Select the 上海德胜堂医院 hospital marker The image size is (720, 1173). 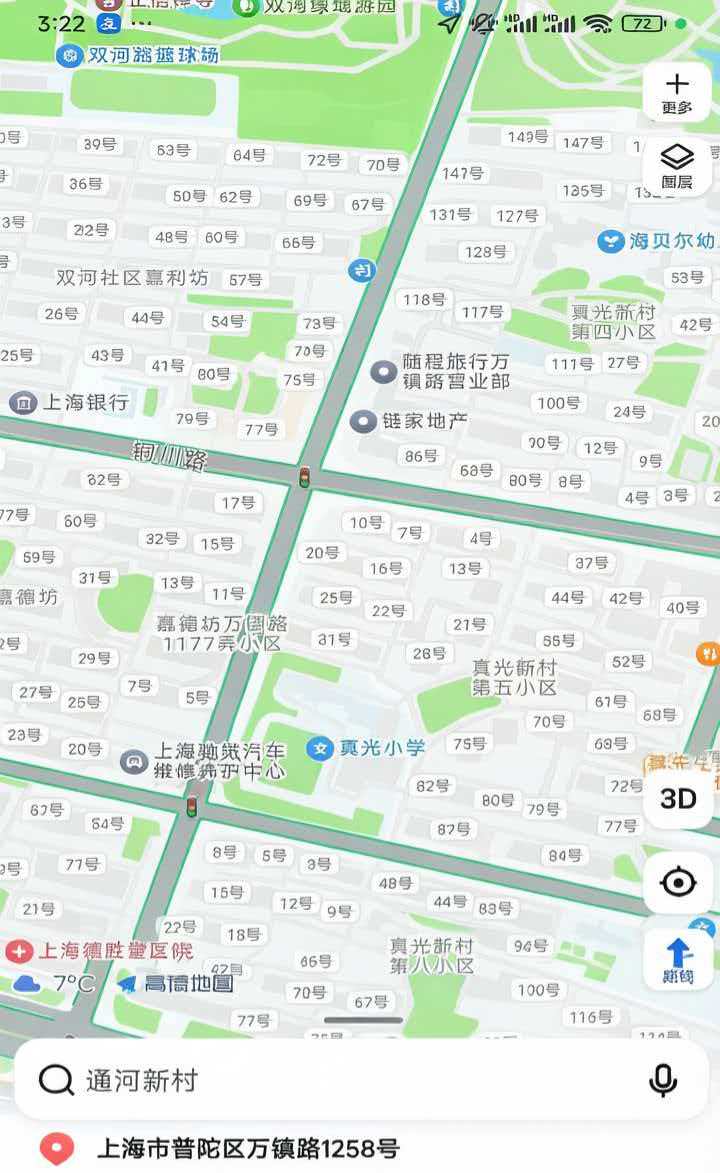pos(19,950)
